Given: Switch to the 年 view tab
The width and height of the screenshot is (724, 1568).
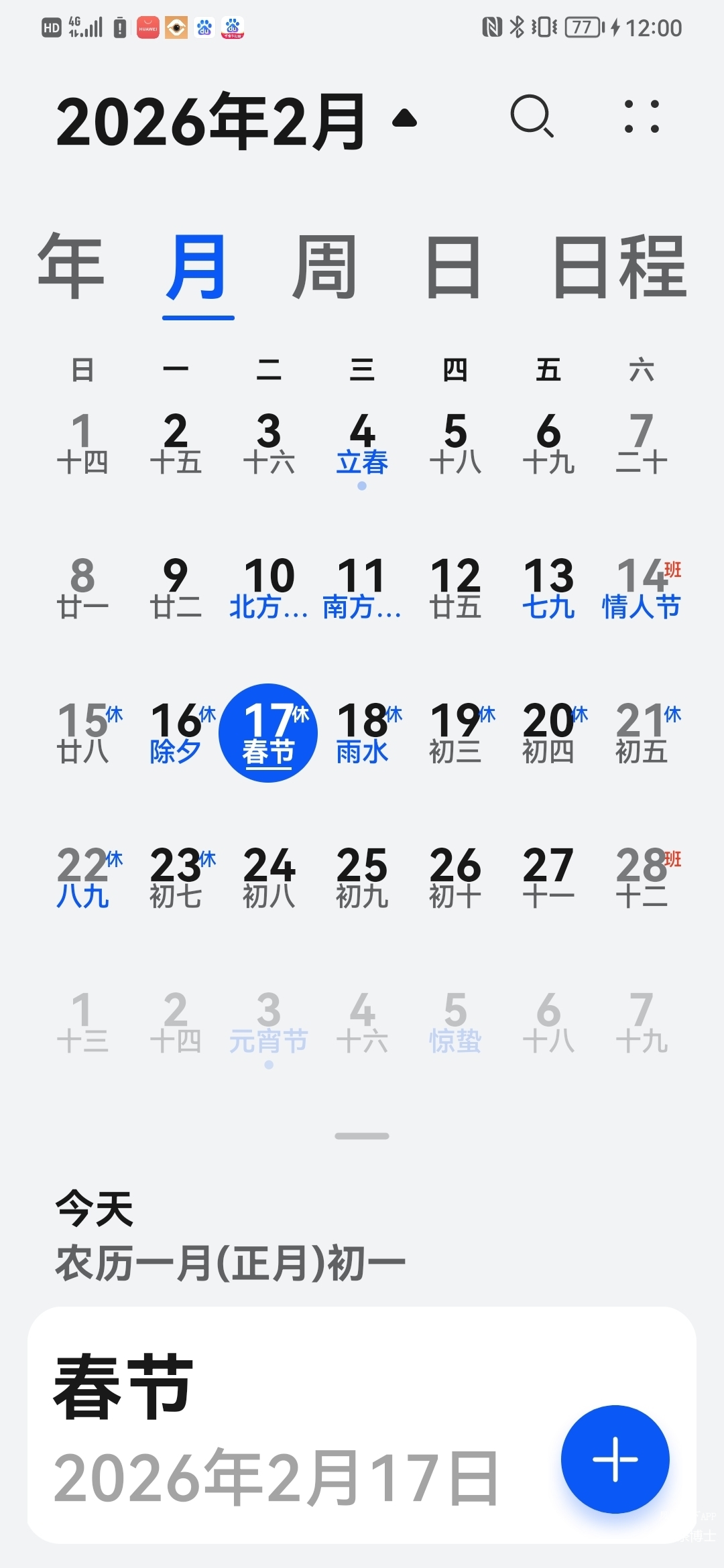Looking at the screenshot, I should pos(71,267).
